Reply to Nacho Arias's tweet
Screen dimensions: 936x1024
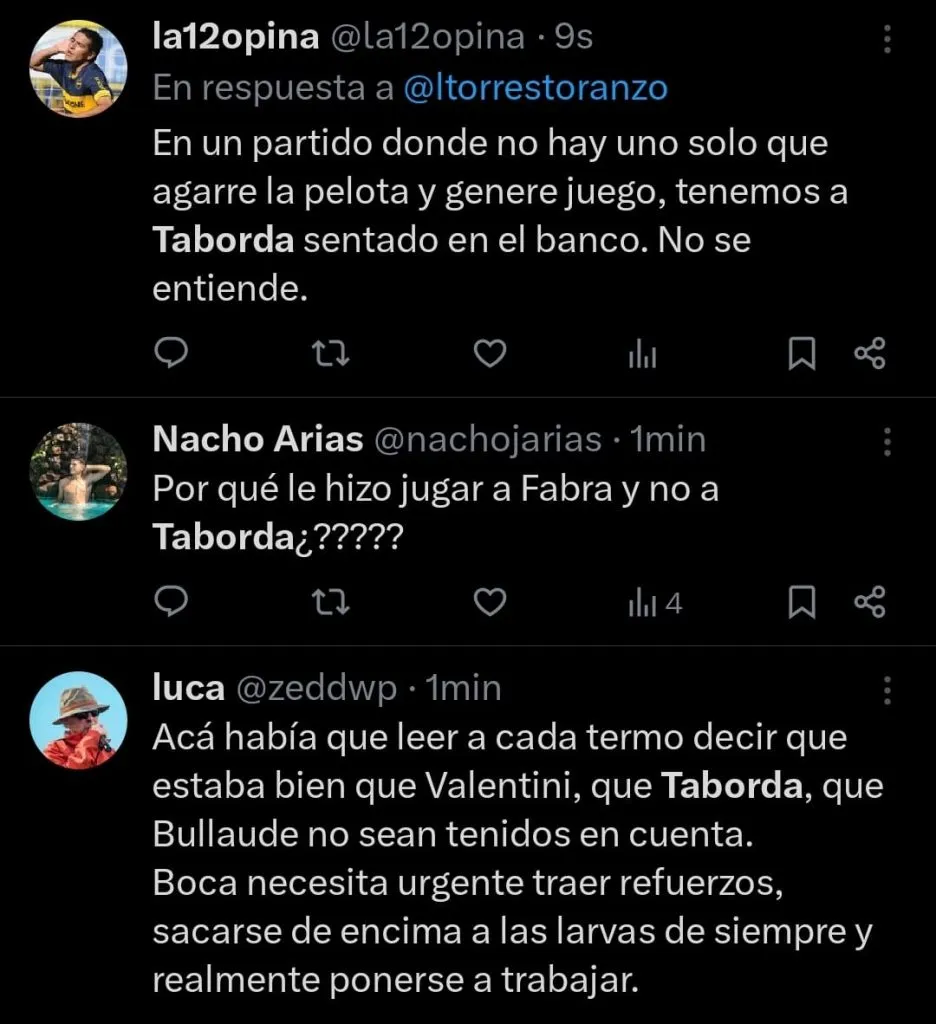[x=173, y=602]
